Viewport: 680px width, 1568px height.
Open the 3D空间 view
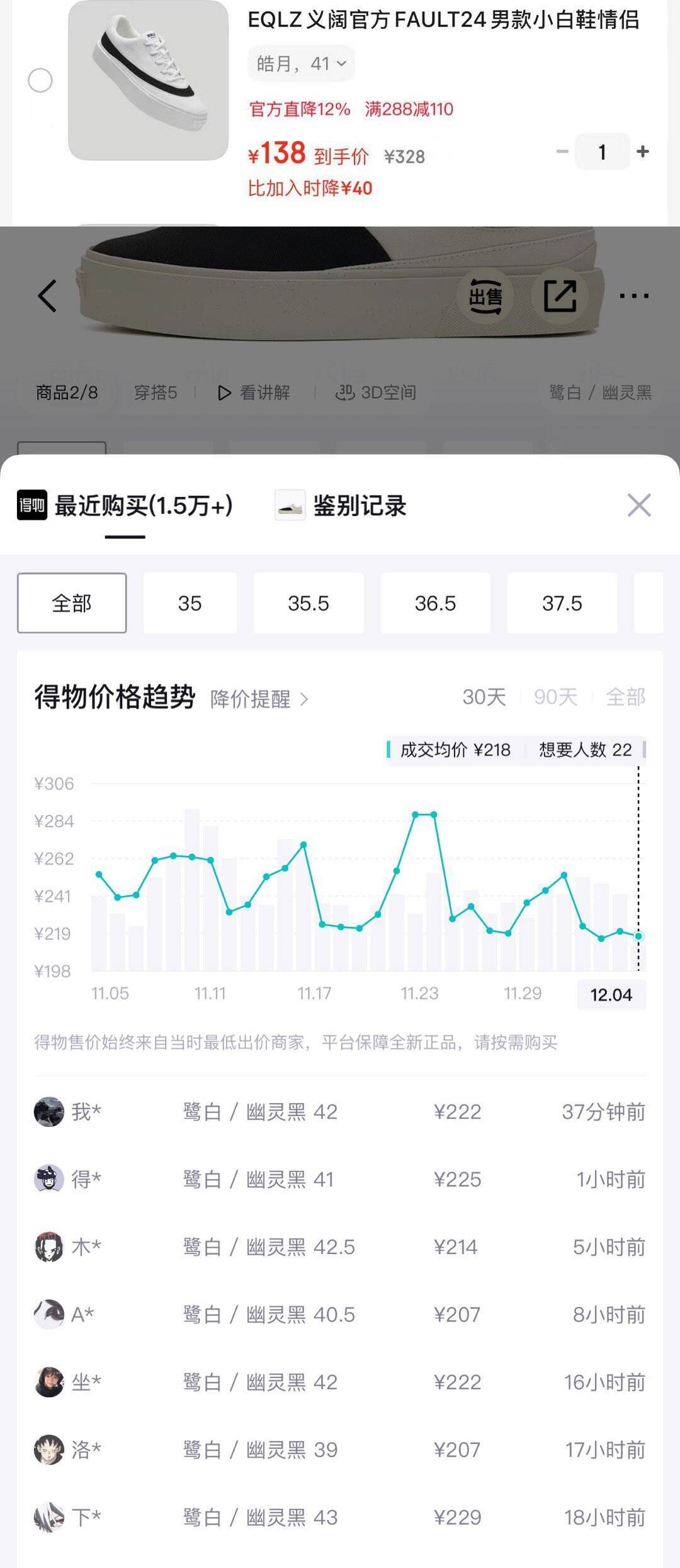(376, 393)
